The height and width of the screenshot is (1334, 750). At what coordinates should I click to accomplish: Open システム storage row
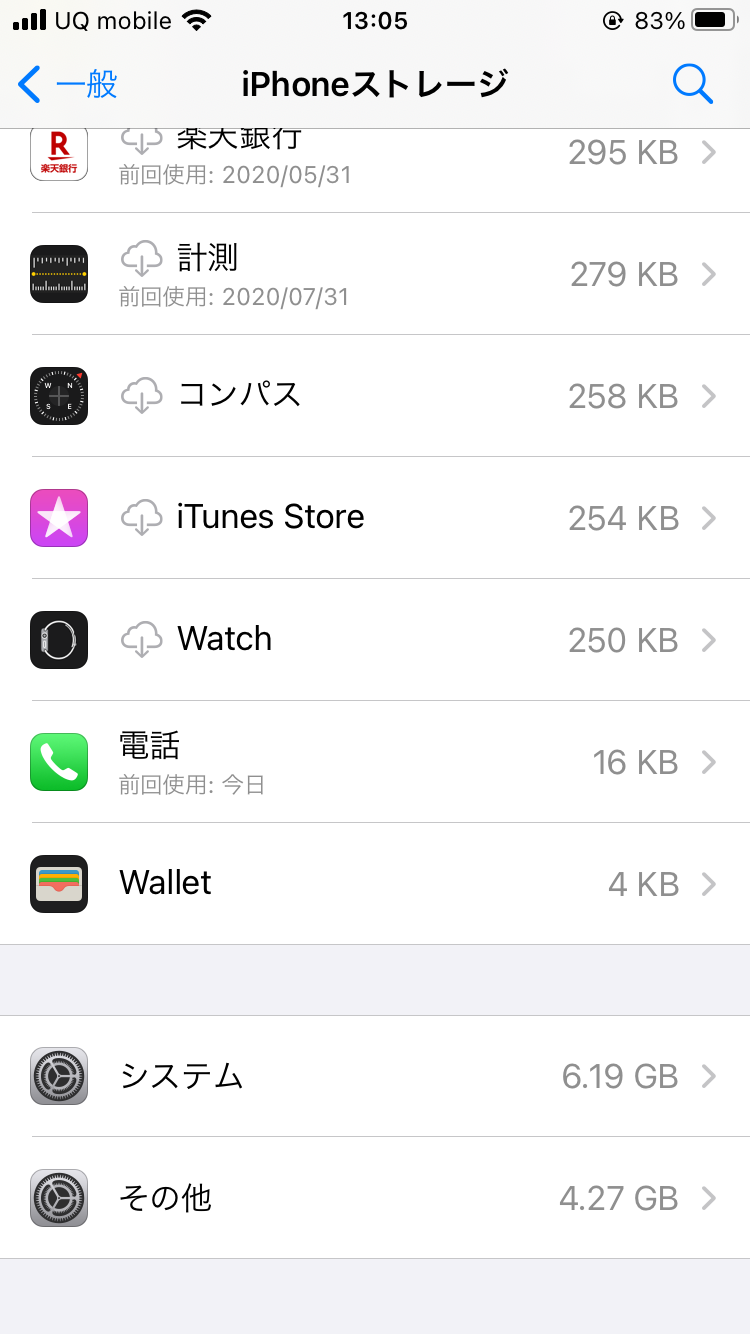point(375,1076)
